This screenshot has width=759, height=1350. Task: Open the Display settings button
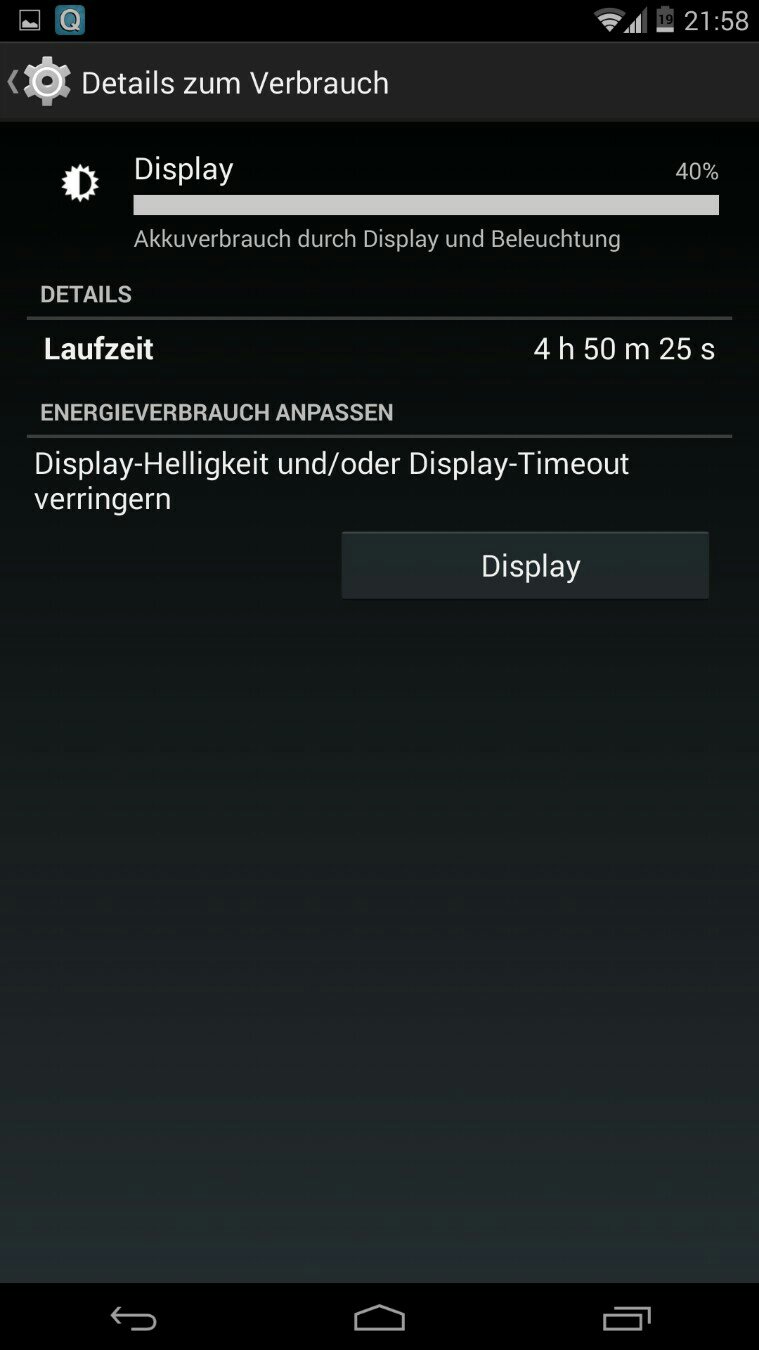coord(525,566)
